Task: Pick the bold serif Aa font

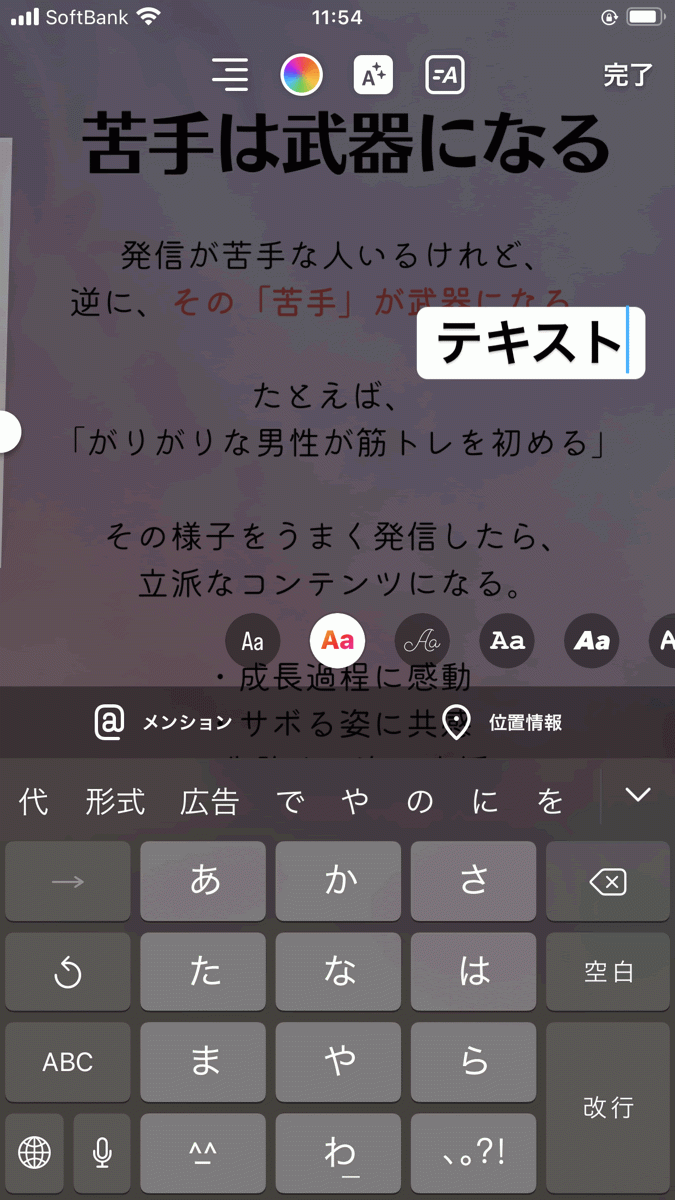Action: (507, 640)
